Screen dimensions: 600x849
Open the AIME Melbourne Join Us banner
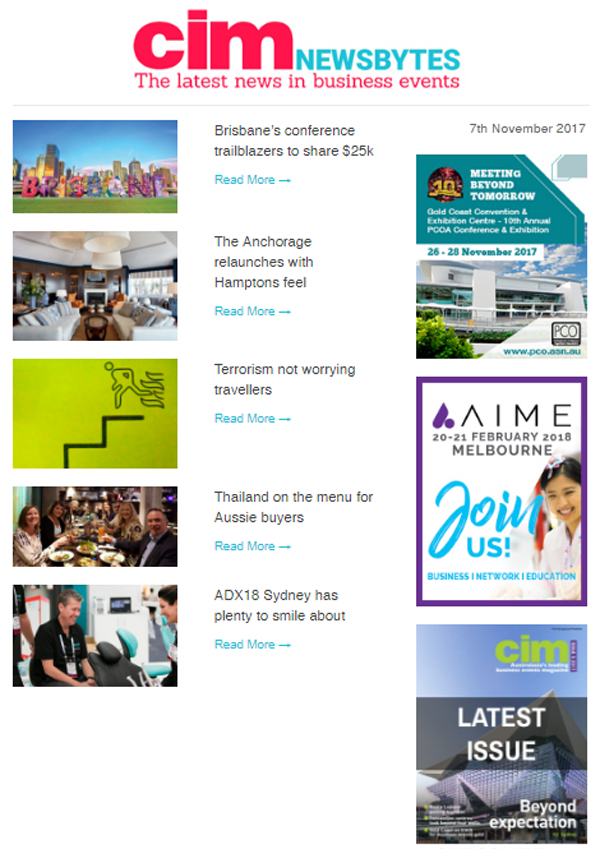pyautogui.click(x=501, y=491)
